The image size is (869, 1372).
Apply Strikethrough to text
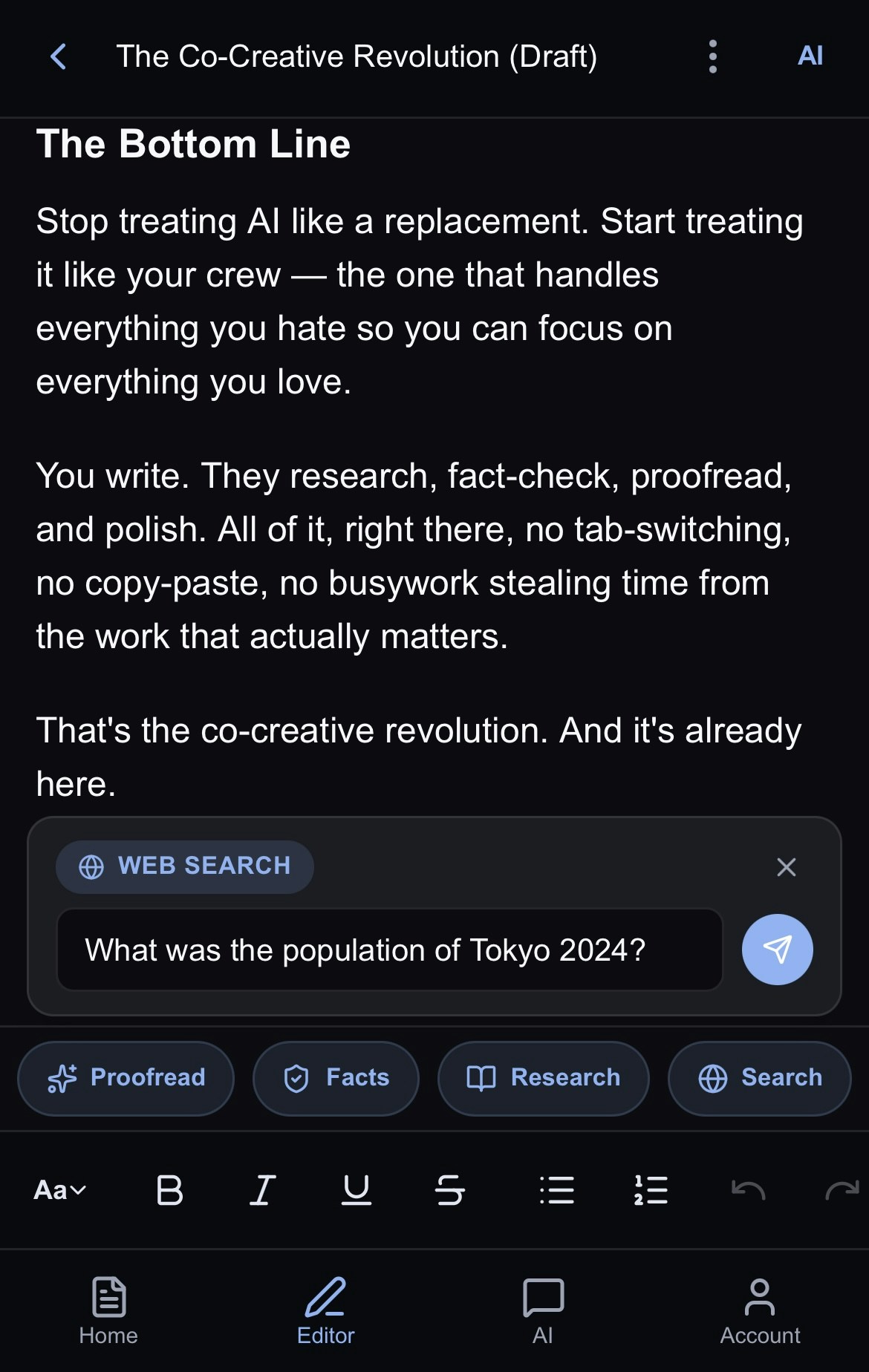pos(450,1191)
